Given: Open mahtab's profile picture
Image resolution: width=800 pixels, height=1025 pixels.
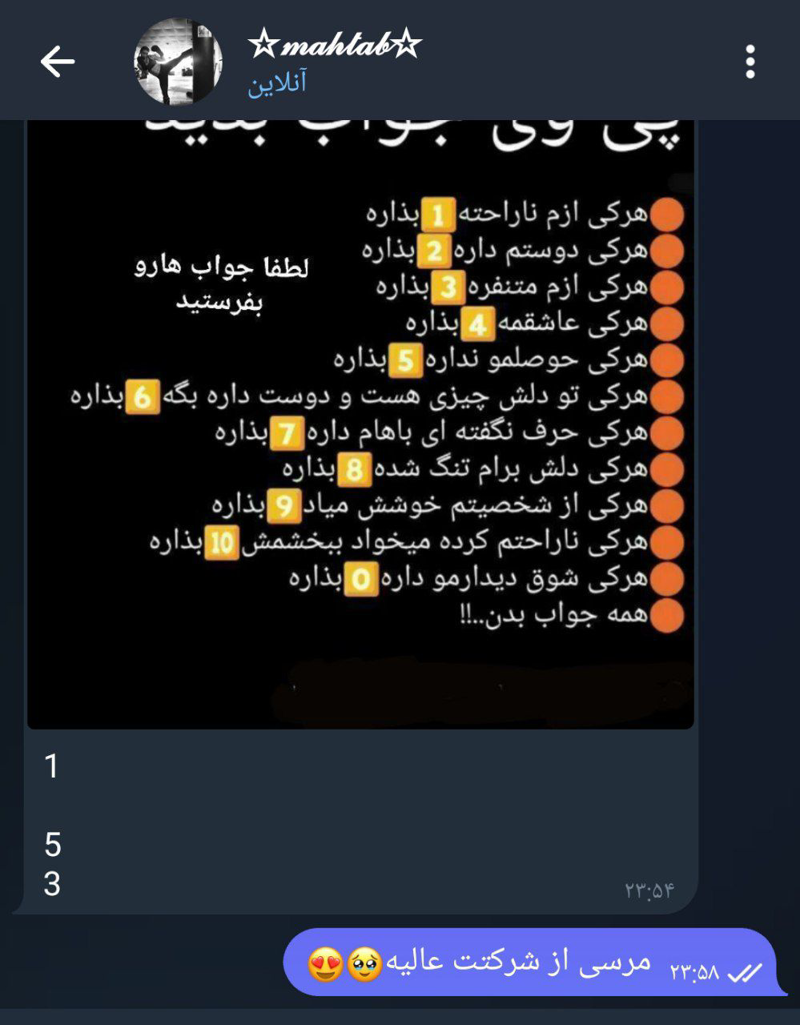Looking at the screenshot, I should click(178, 62).
